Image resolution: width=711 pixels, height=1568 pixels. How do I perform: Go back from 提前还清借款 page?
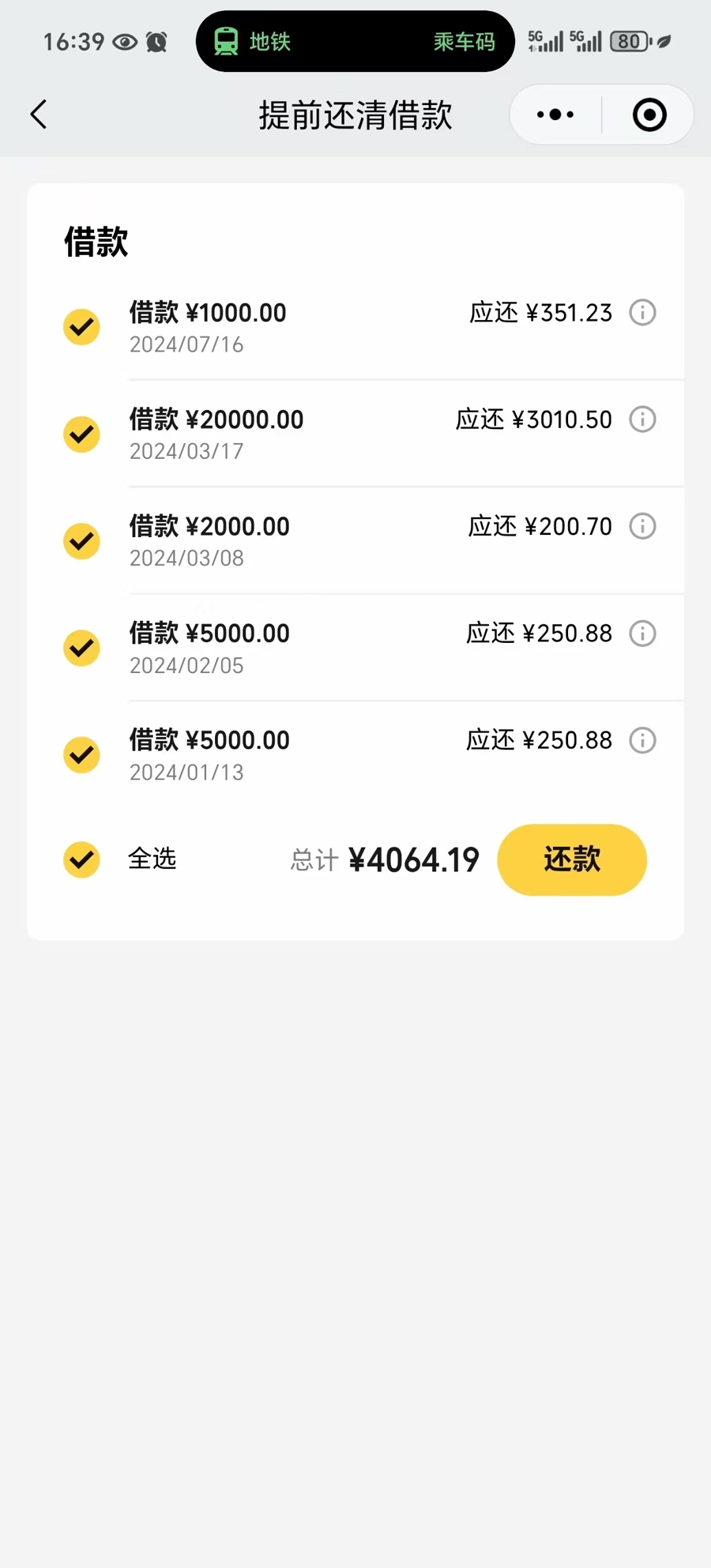pyautogui.click(x=39, y=115)
